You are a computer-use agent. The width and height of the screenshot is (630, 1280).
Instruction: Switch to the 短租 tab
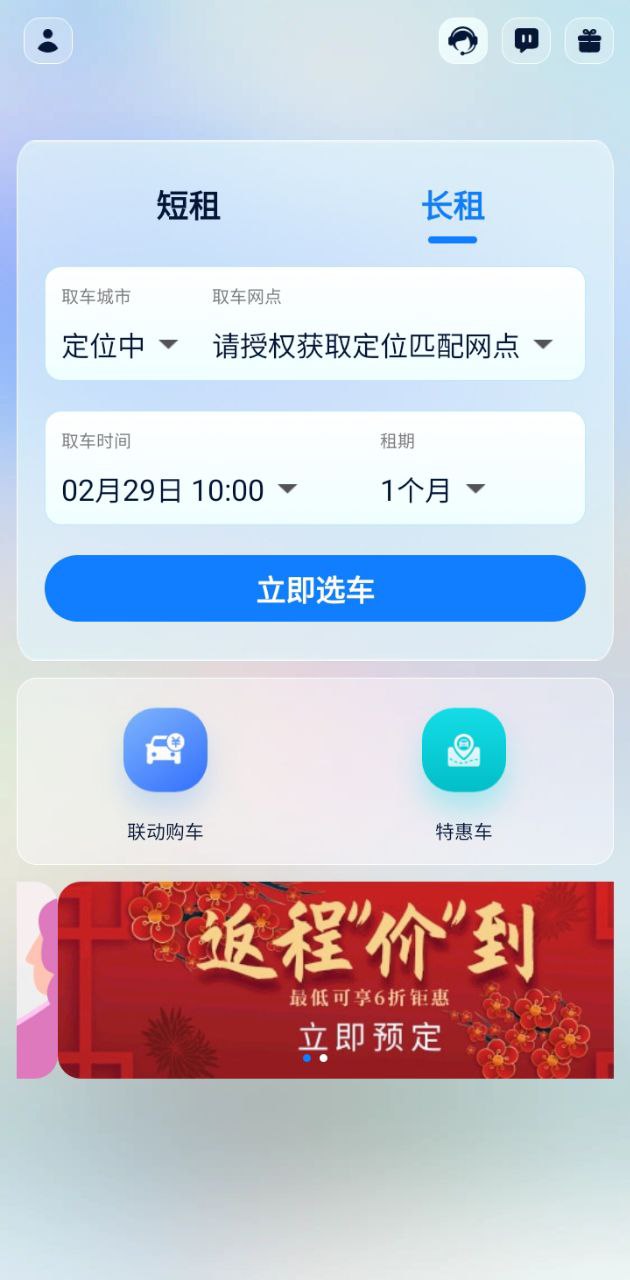(188, 206)
